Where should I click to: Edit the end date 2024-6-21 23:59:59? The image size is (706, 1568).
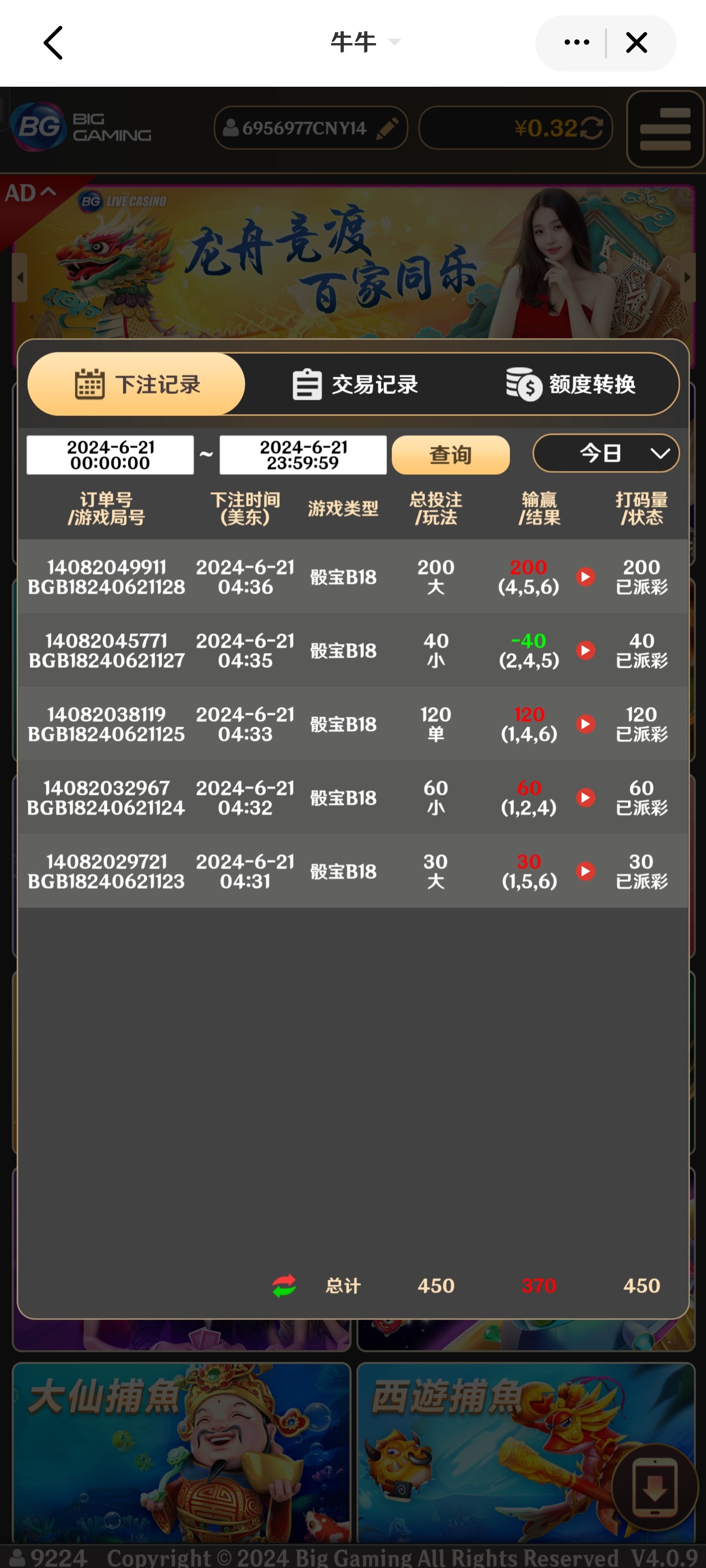coord(303,455)
